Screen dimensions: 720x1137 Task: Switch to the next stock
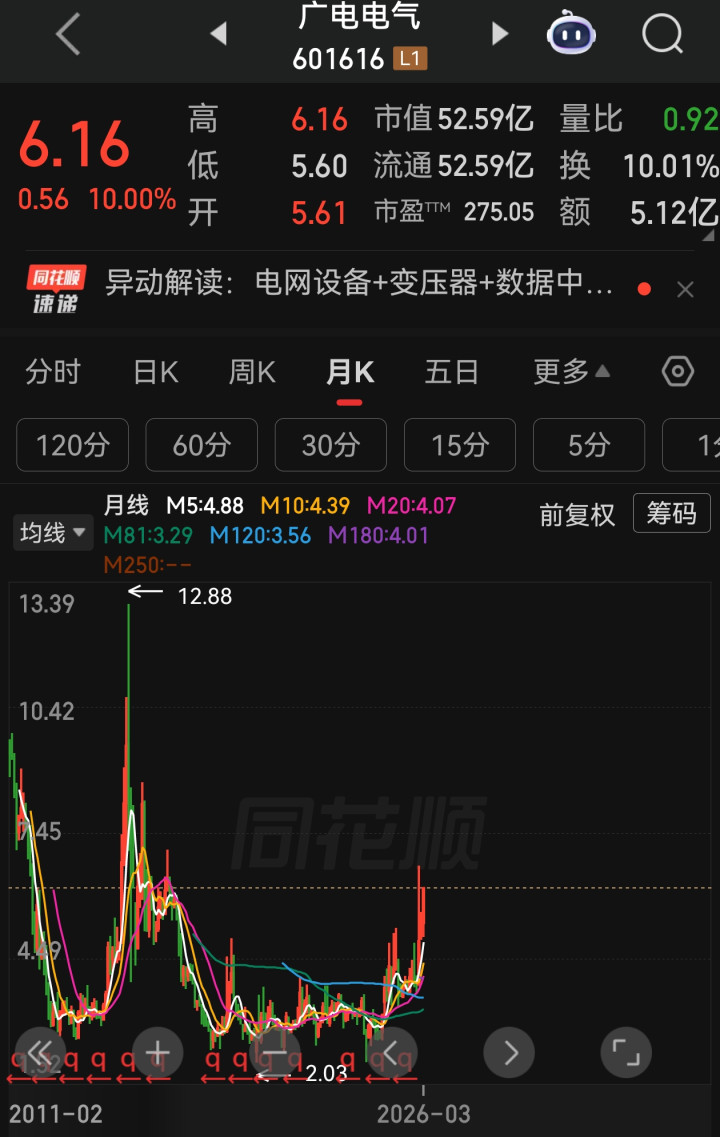click(x=500, y=33)
